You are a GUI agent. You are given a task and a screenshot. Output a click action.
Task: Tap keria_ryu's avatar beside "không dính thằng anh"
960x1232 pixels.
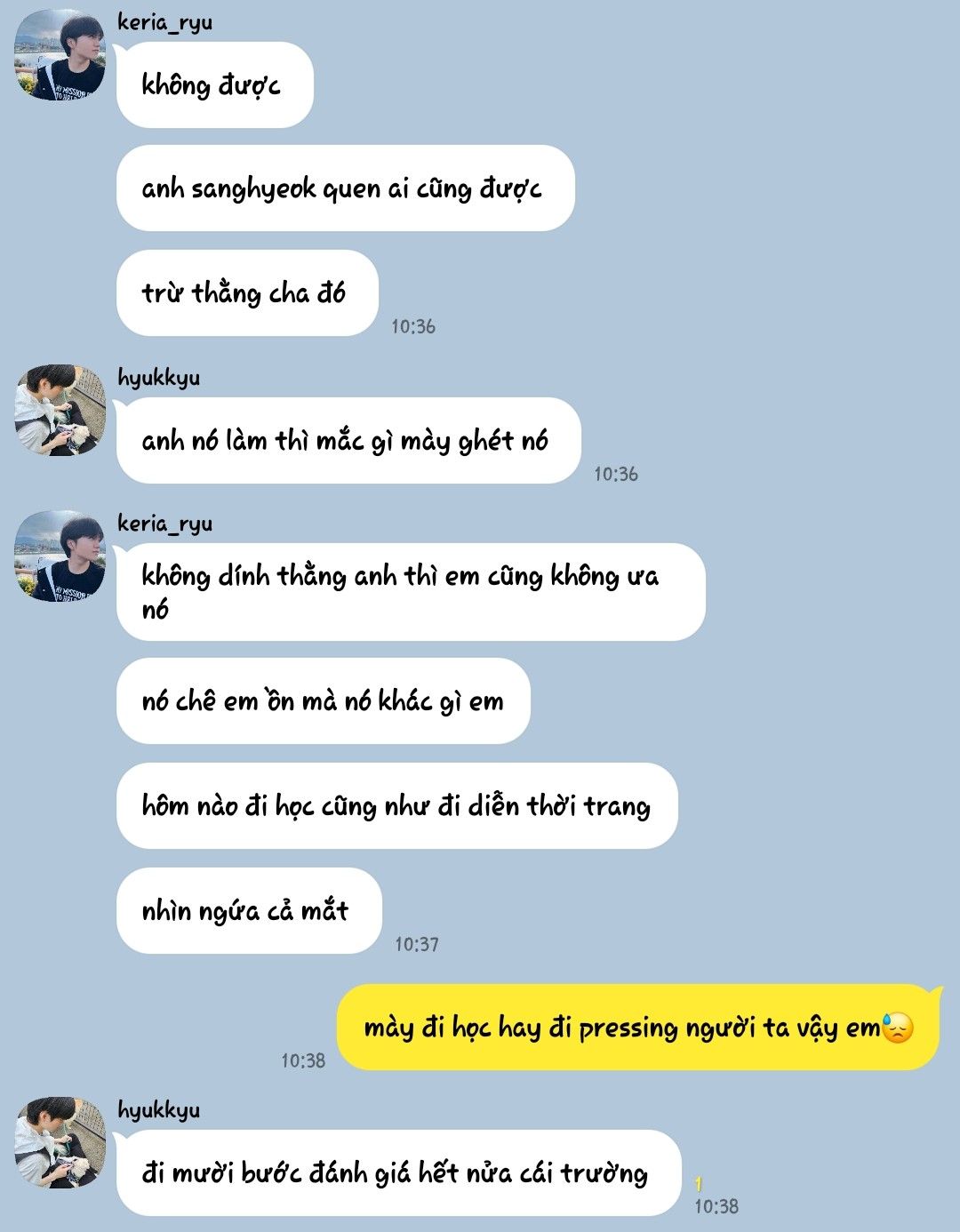tap(60, 556)
